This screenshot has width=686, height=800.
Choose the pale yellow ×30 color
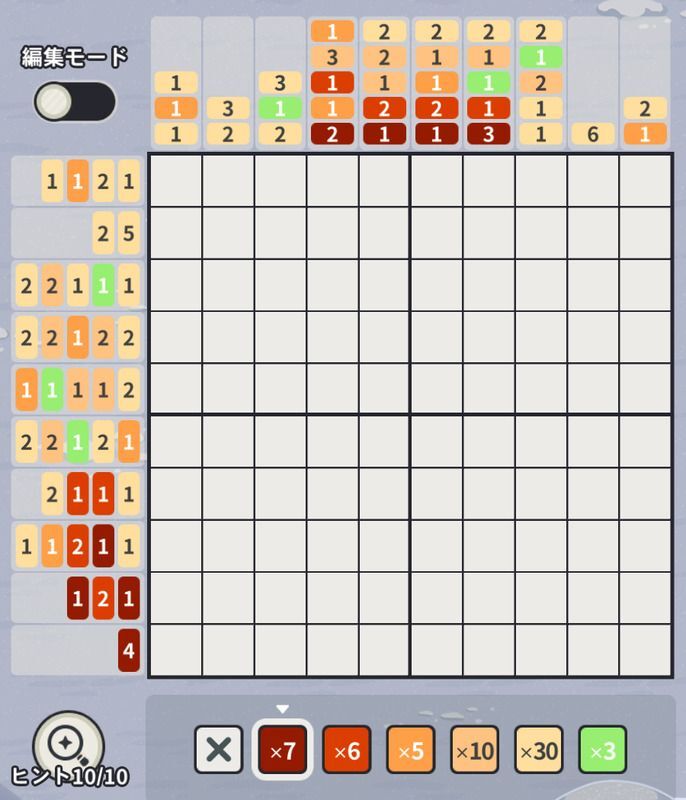538,750
